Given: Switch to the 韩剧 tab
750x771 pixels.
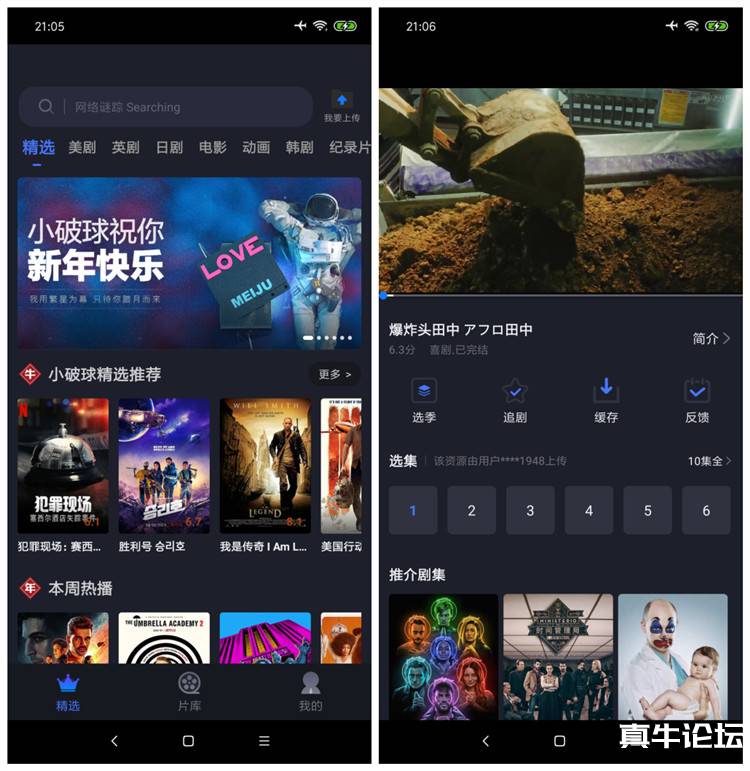Looking at the screenshot, I should [299, 147].
